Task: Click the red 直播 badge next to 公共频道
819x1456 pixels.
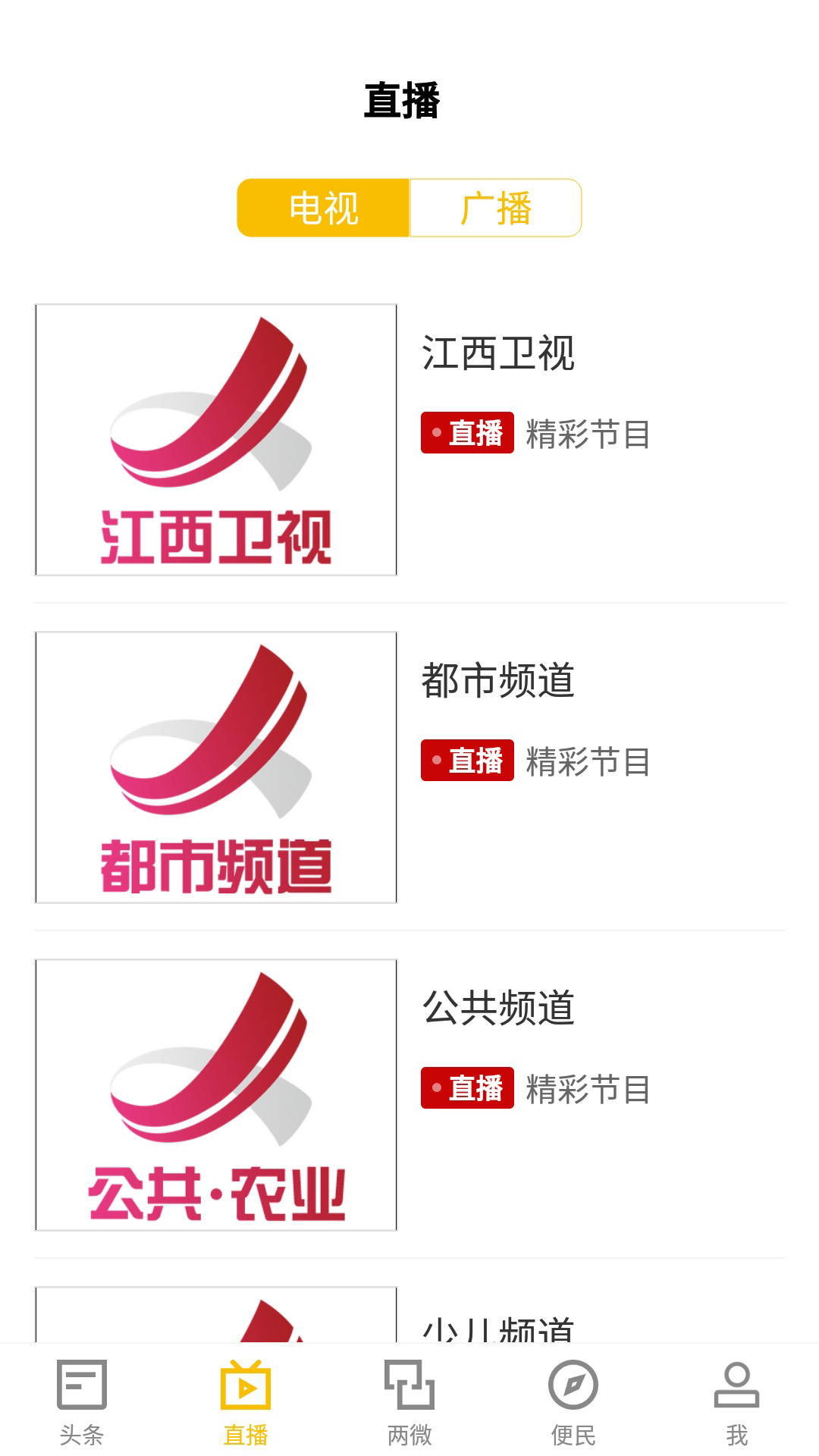Action: 469,1087
